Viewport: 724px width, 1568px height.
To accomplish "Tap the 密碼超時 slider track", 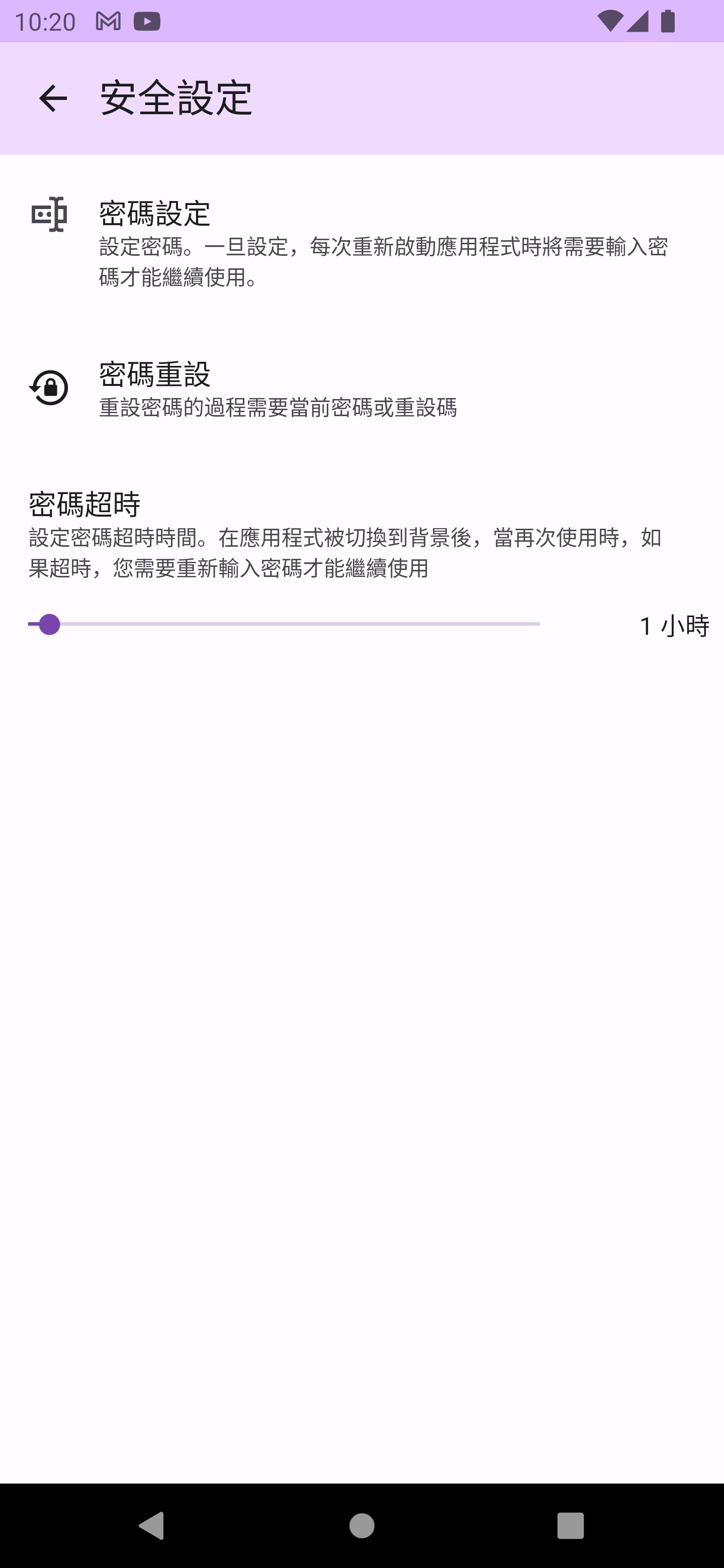I will tap(284, 624).
